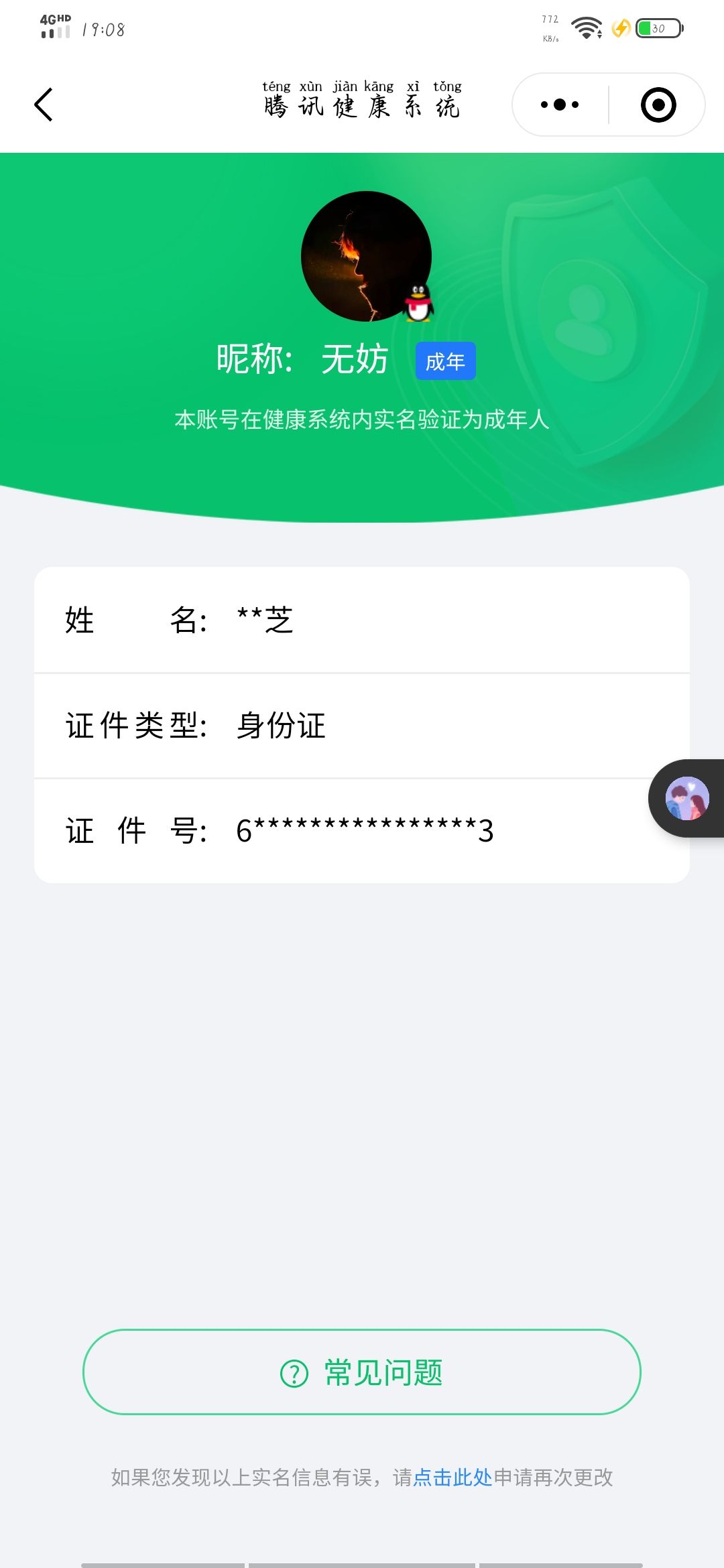Tap the 昵称 nickname 无妨 label
This screenshot has height=1568, width=724.
point(302,358)
